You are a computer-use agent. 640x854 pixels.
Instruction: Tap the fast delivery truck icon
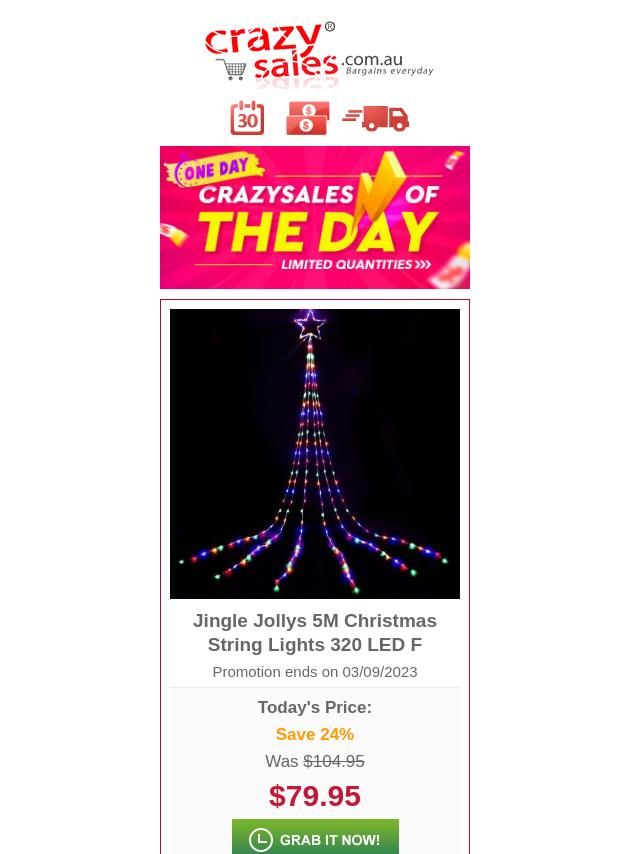(376, 118)
